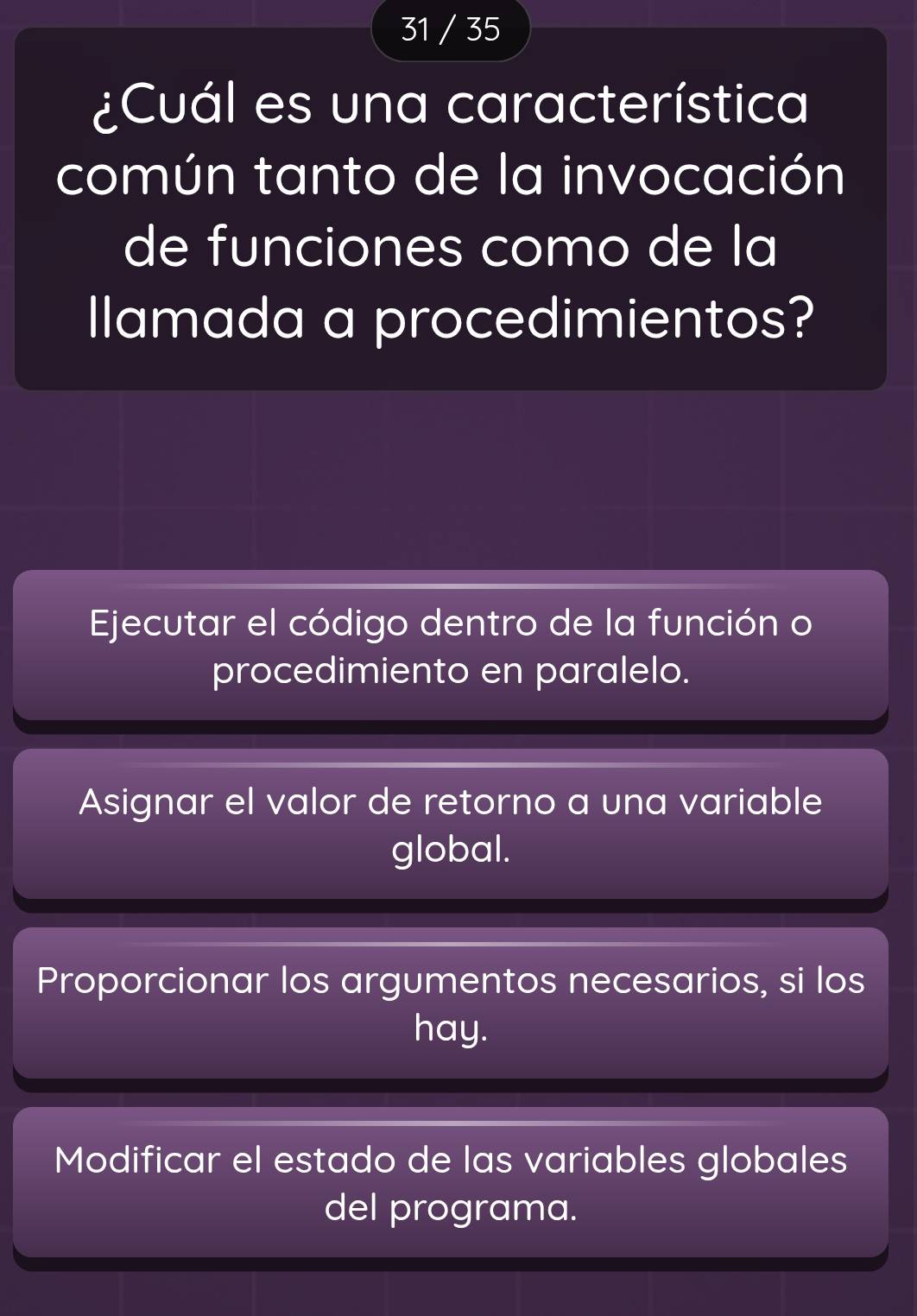This screenshot has width=917, height=1316.
Task: Pick the 'Proporcionar los argumentos necesarios' option
Action: pos(450,1003)
